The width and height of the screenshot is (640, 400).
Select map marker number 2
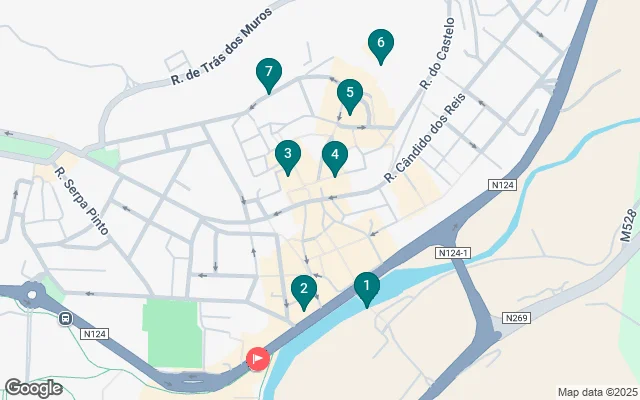pos(303,291)
